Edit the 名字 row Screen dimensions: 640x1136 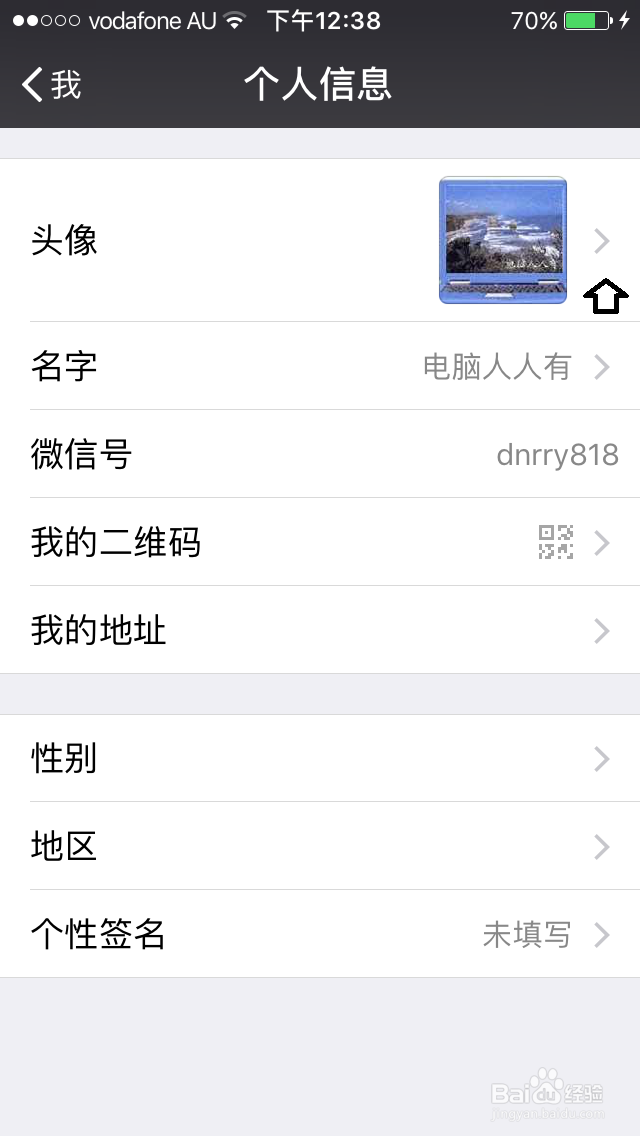(x=320, y=366)
